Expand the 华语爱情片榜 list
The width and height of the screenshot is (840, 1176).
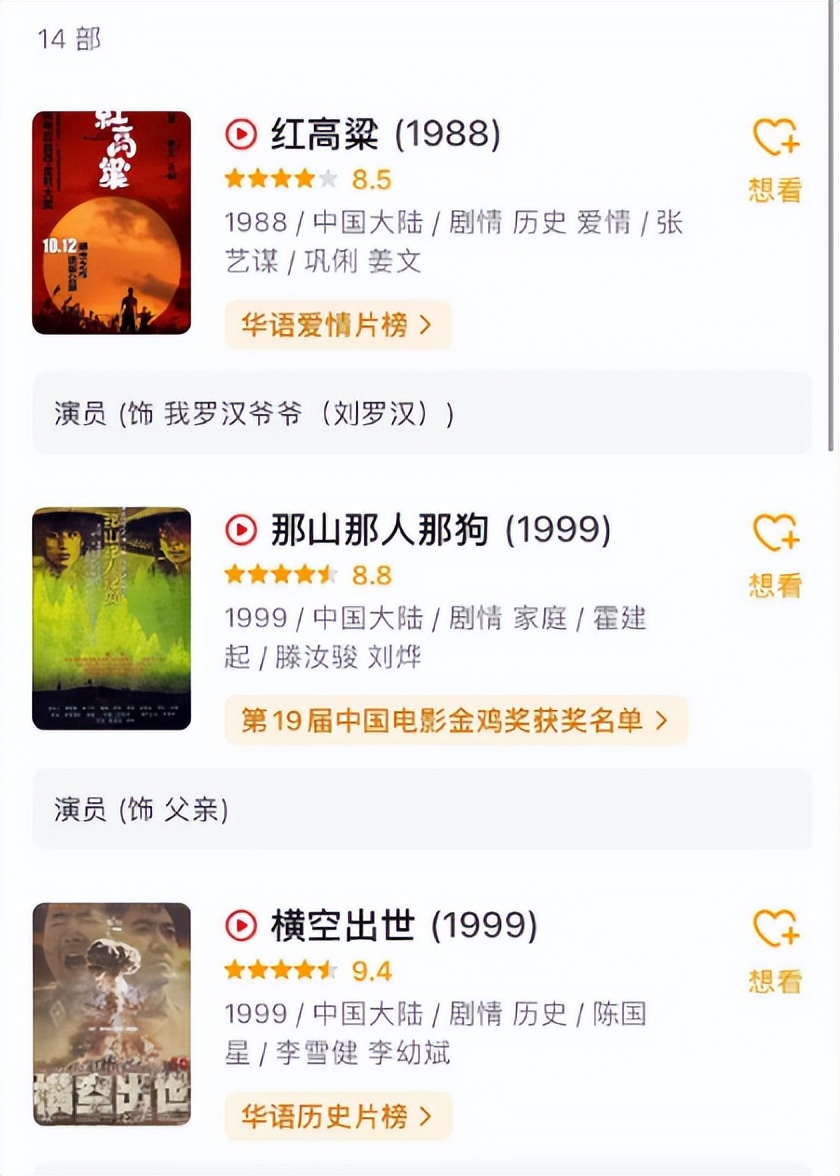click(x=337, y=326)
